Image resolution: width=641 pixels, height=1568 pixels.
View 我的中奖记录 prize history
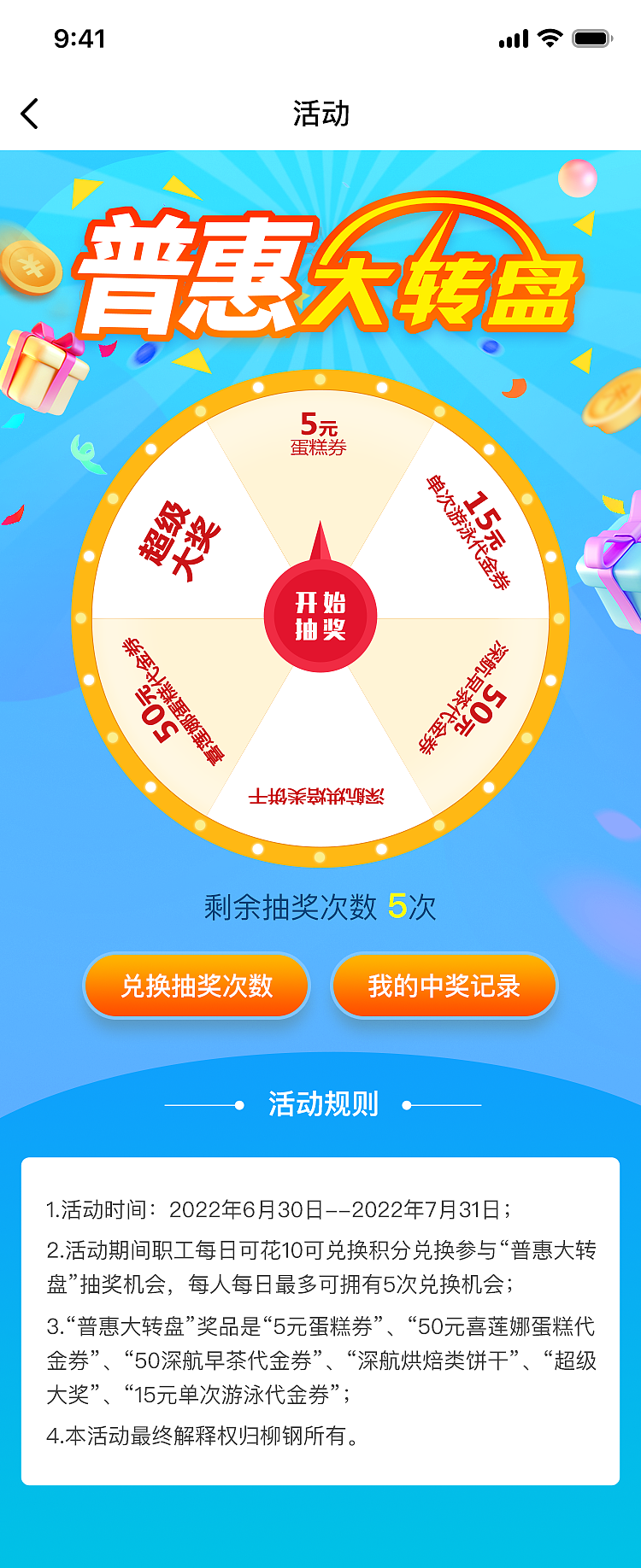tap(444, 986)
